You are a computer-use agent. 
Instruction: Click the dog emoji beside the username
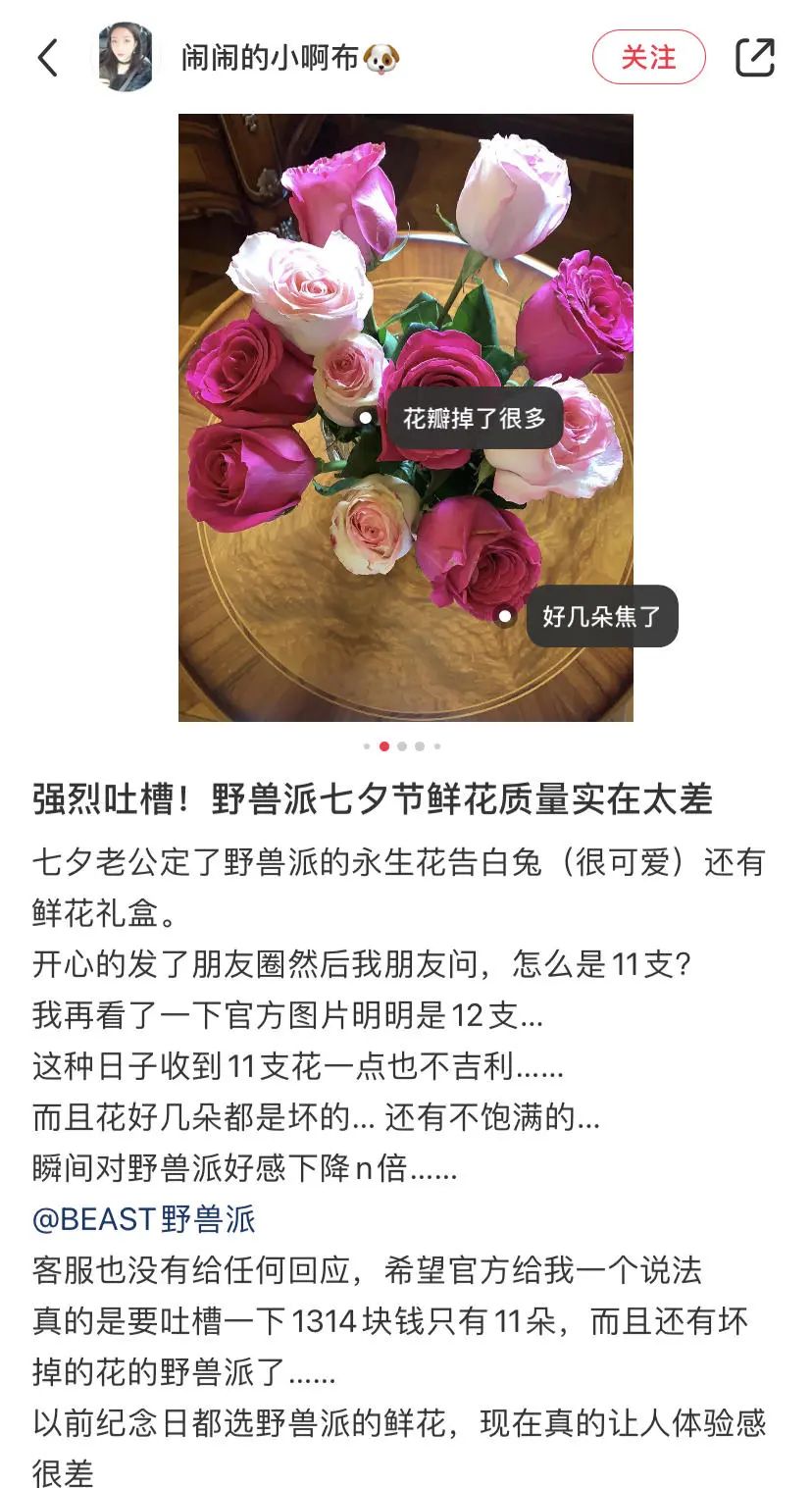tap(382, 58)
